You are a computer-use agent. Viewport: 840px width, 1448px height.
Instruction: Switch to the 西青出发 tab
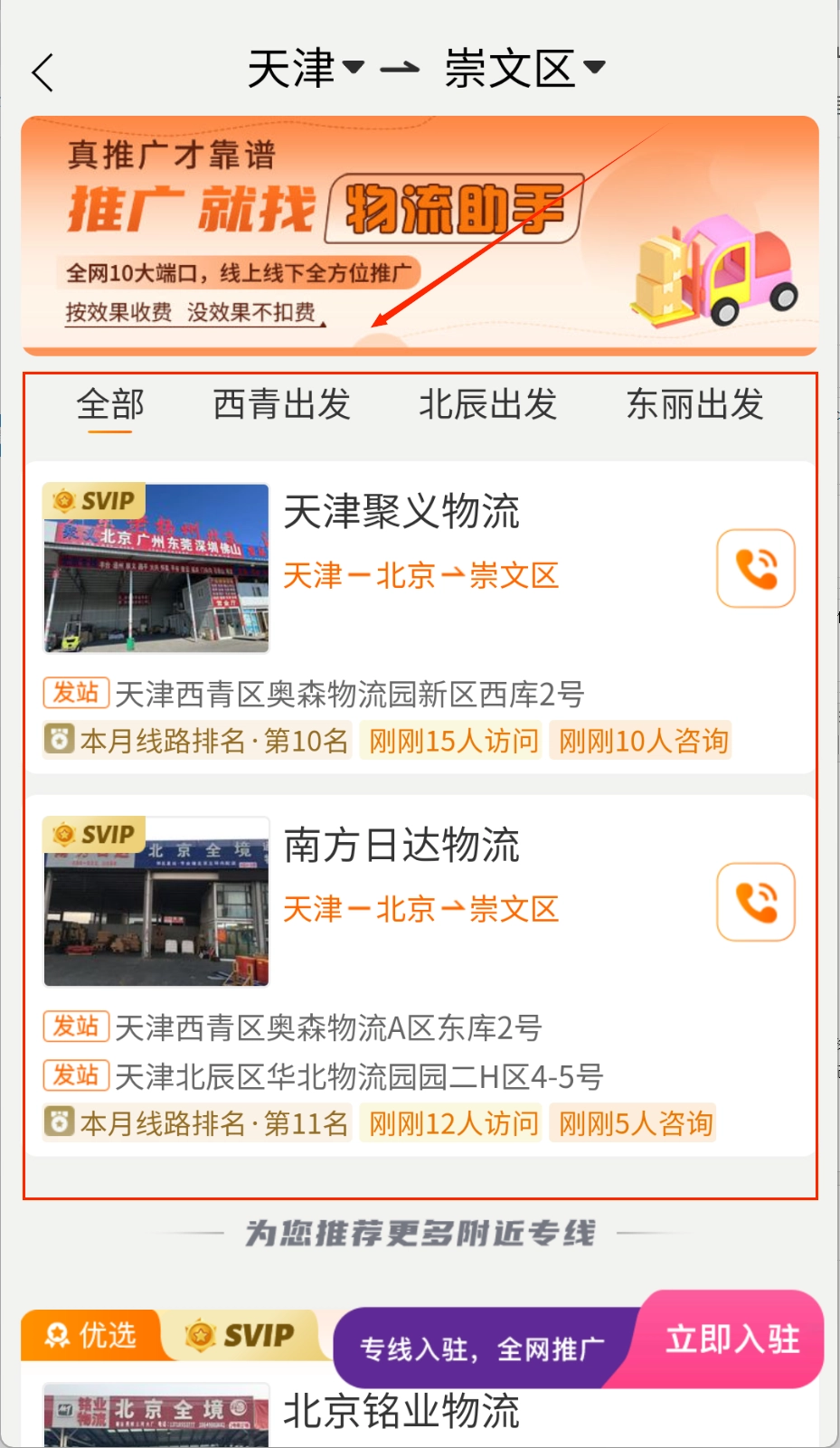(x=281, y=405)
